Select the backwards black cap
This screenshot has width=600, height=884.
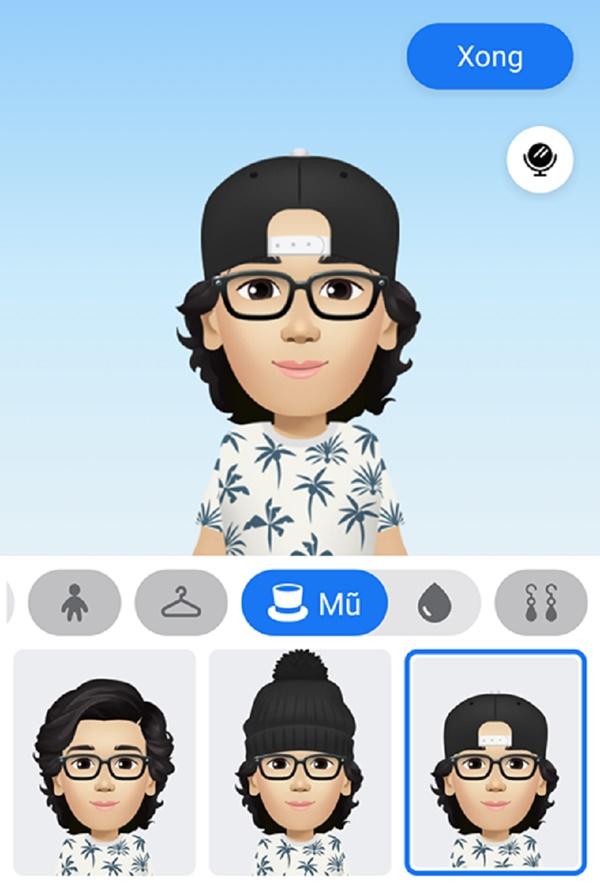coord(495,760)
